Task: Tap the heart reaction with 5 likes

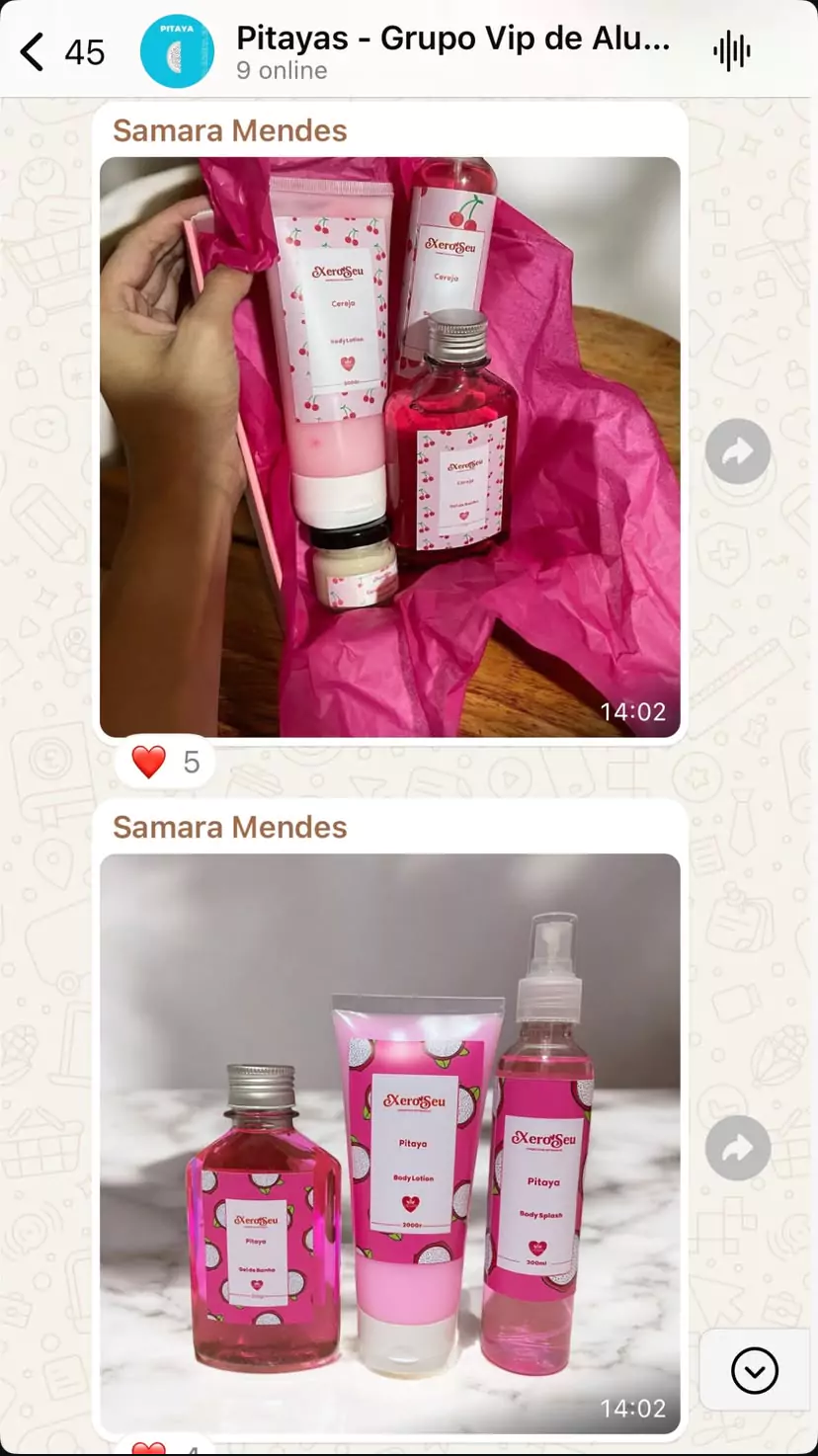Action: [x=165, y=762]
